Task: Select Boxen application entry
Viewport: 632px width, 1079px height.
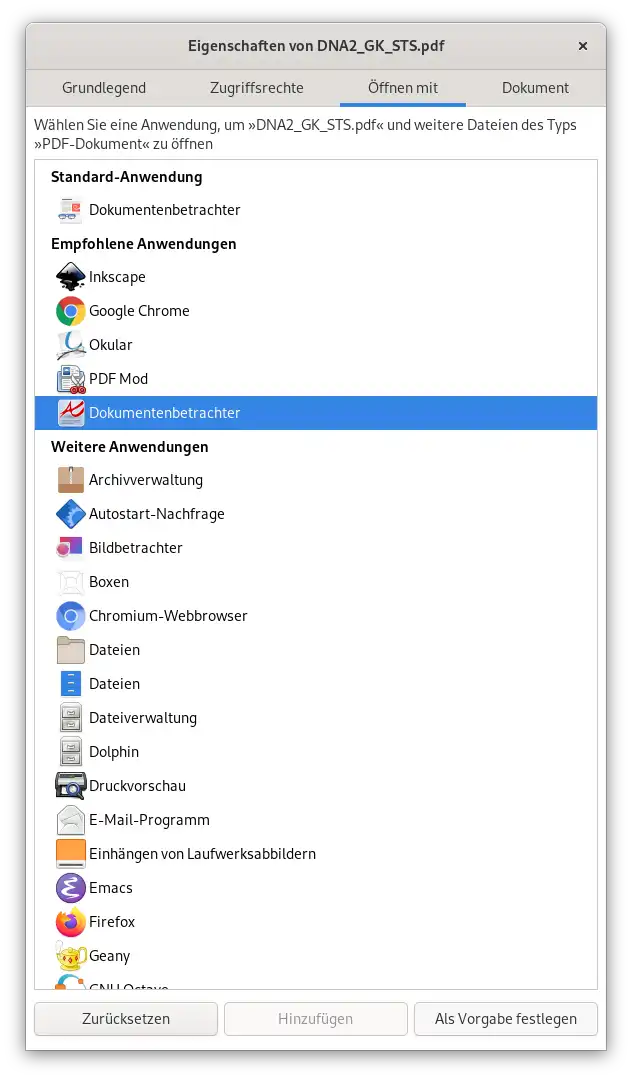Action: coord(316,582)
